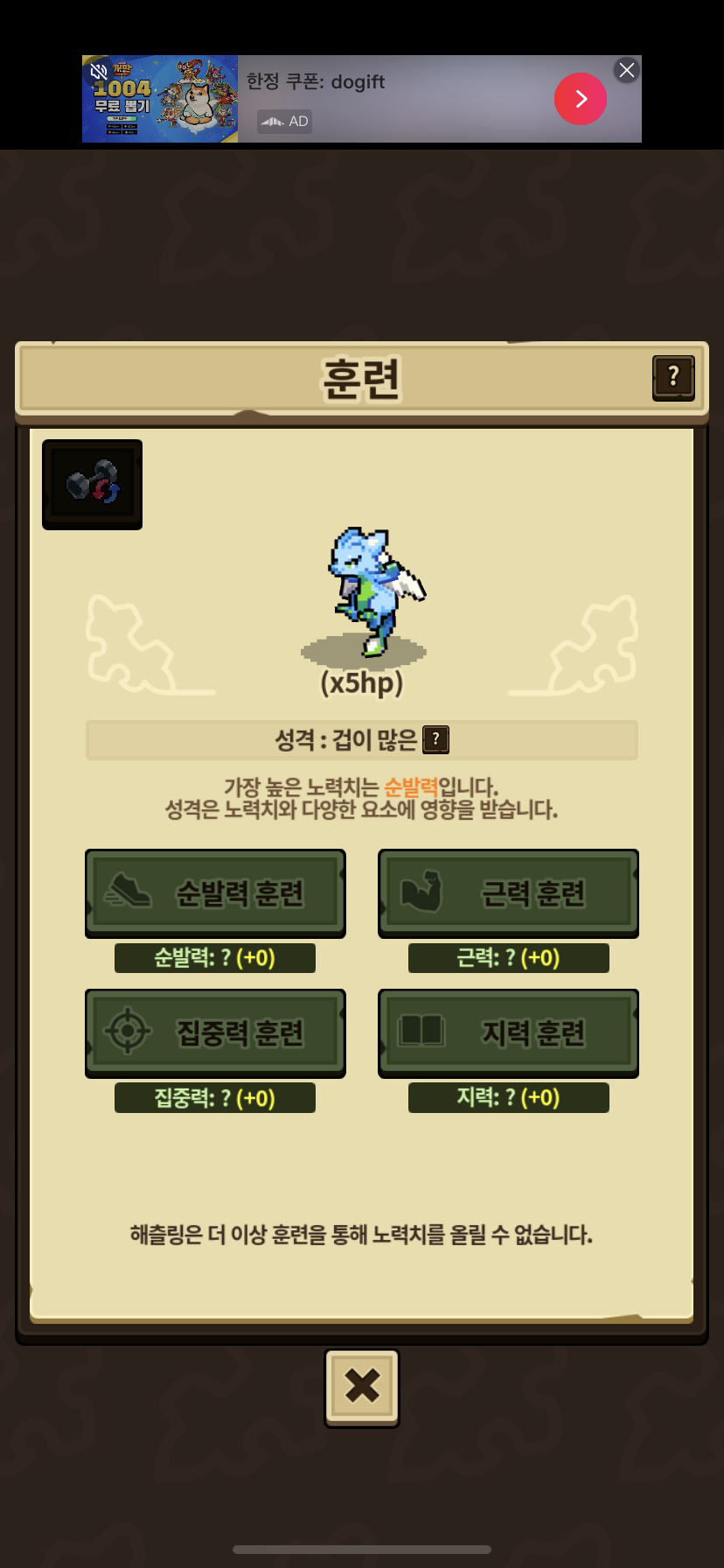The image size is (724, 1568).
Task: Start 근력 훈련
Action: [x=508, y=893]
